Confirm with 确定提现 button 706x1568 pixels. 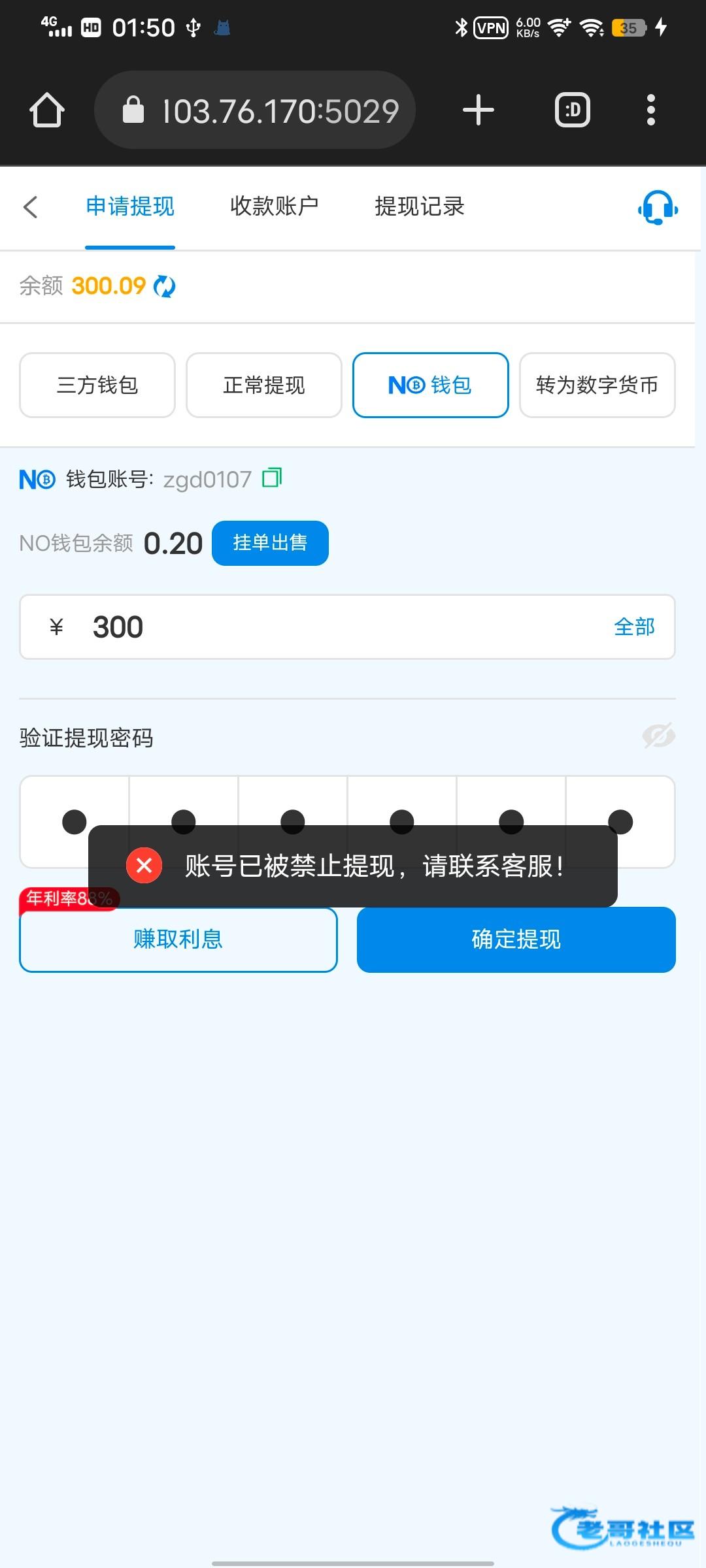click(x=516, y=939)
